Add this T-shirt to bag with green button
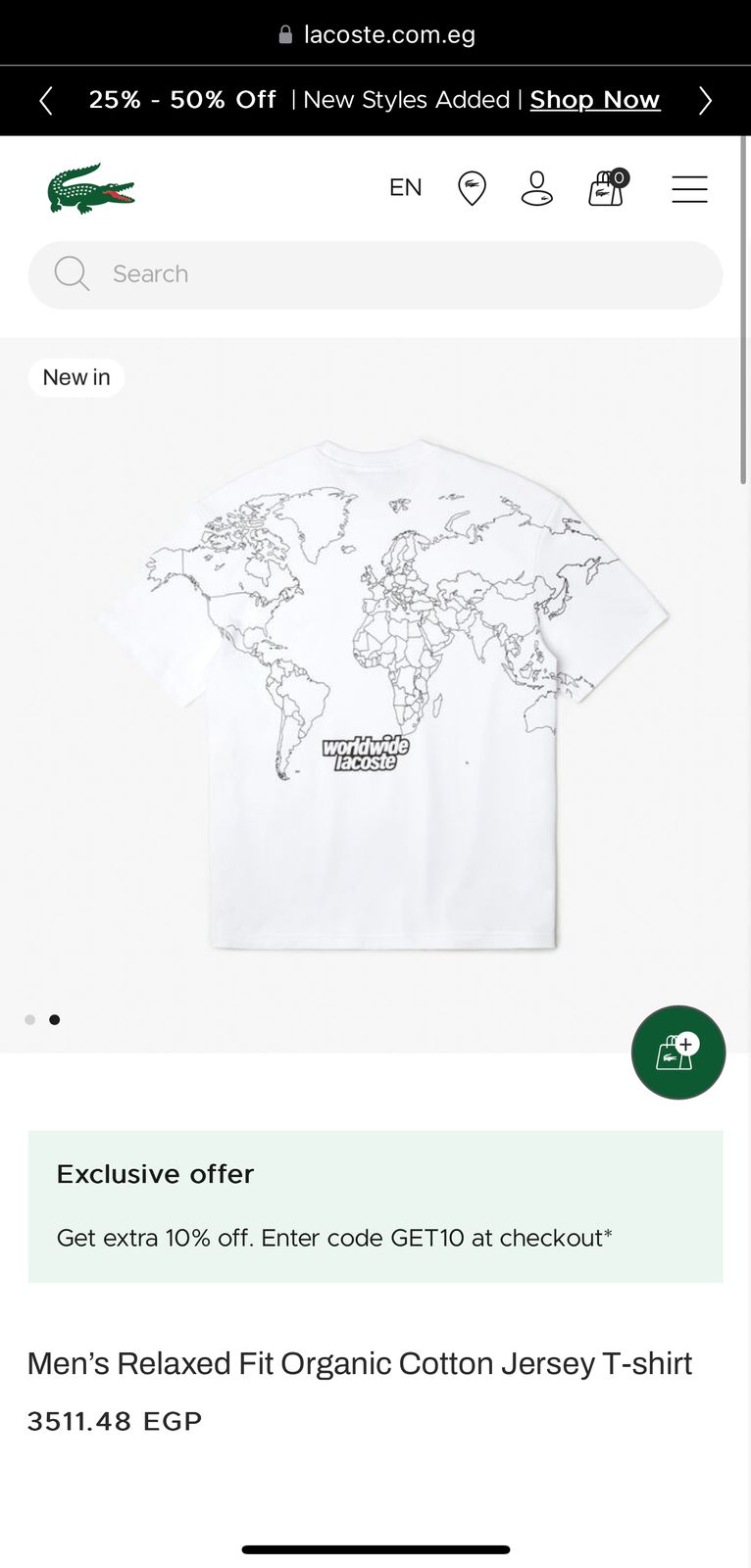Screen dimensions: 751x1568 [677, 1053]
